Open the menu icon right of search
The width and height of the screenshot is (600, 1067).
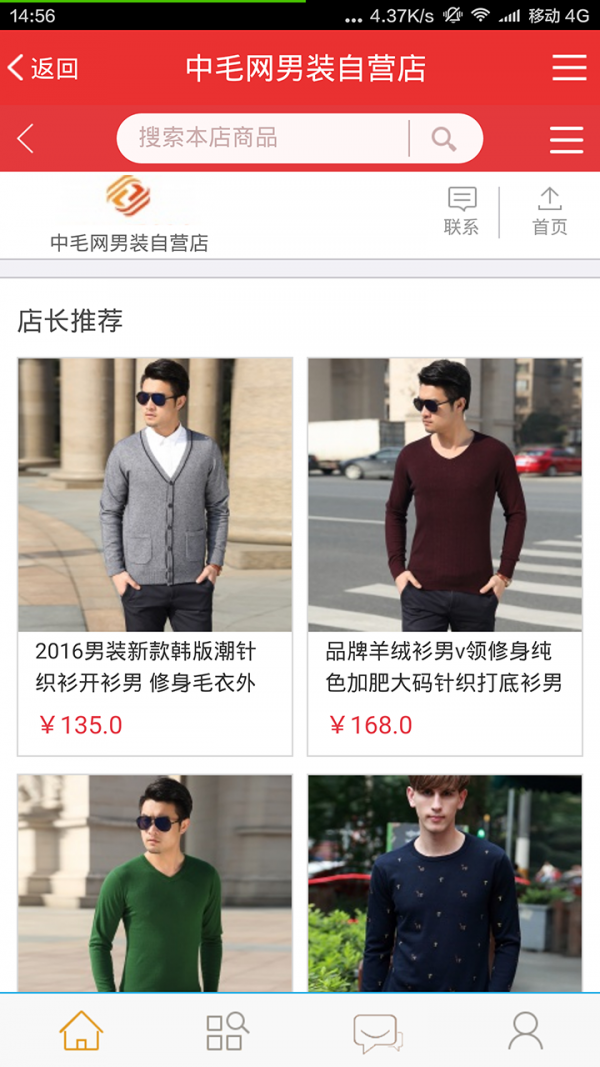click(566, 139)
